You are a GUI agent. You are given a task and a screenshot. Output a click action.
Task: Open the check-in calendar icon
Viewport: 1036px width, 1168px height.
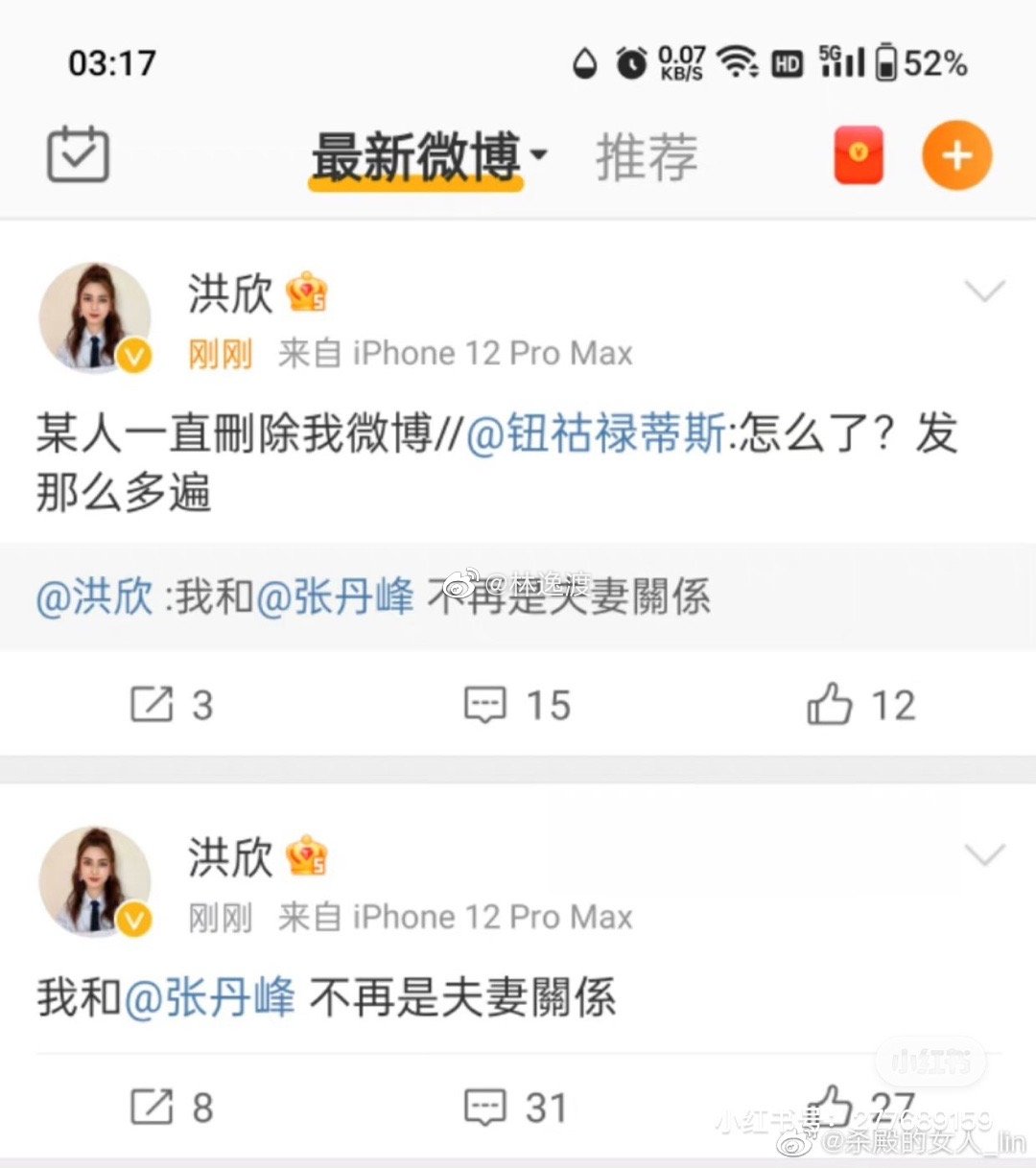pos(79,154)
